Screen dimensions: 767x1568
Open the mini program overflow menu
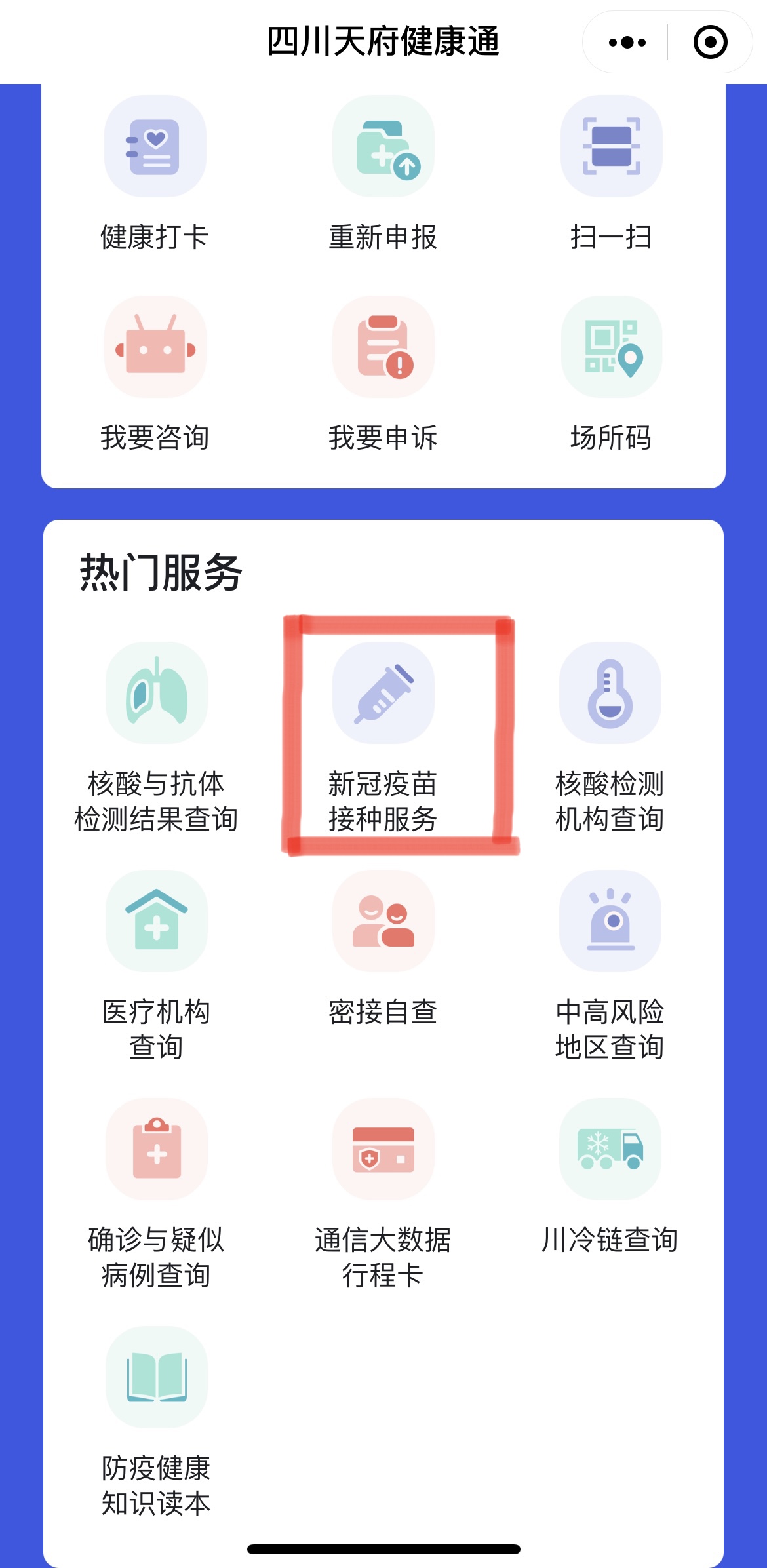(x=627, y=43)
